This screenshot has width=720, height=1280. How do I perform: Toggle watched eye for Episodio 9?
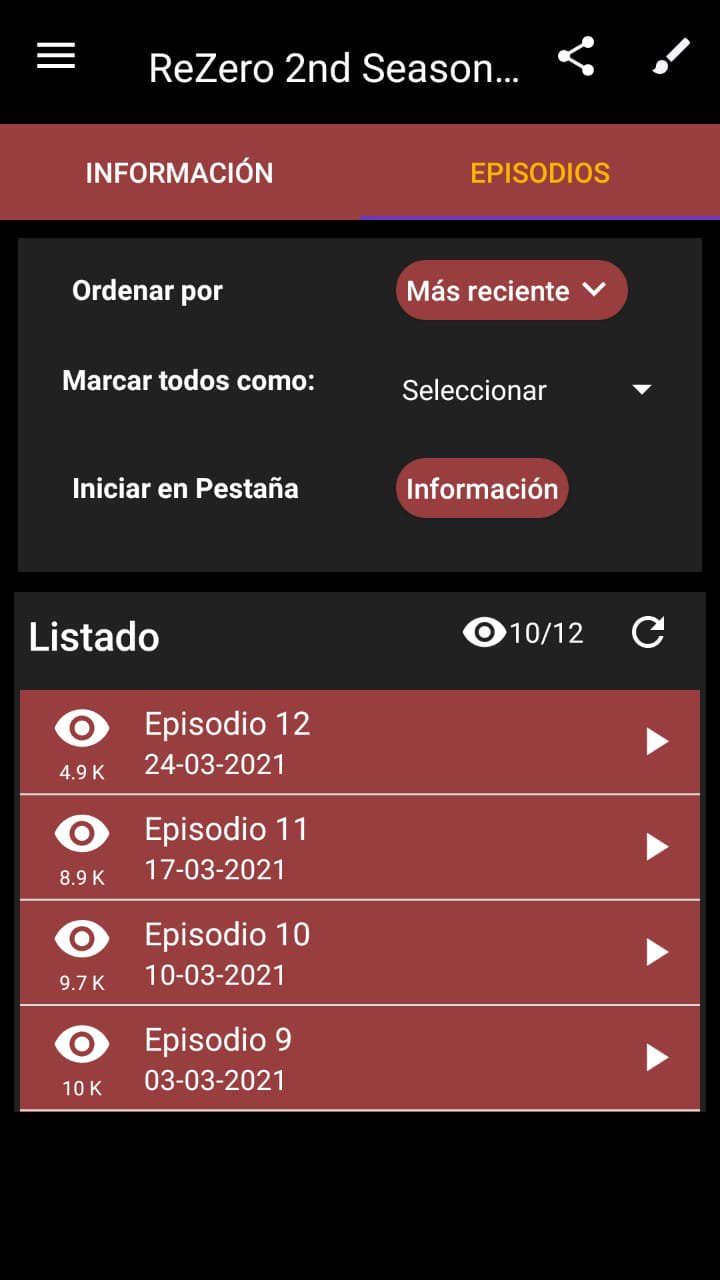pos(82,1045)
